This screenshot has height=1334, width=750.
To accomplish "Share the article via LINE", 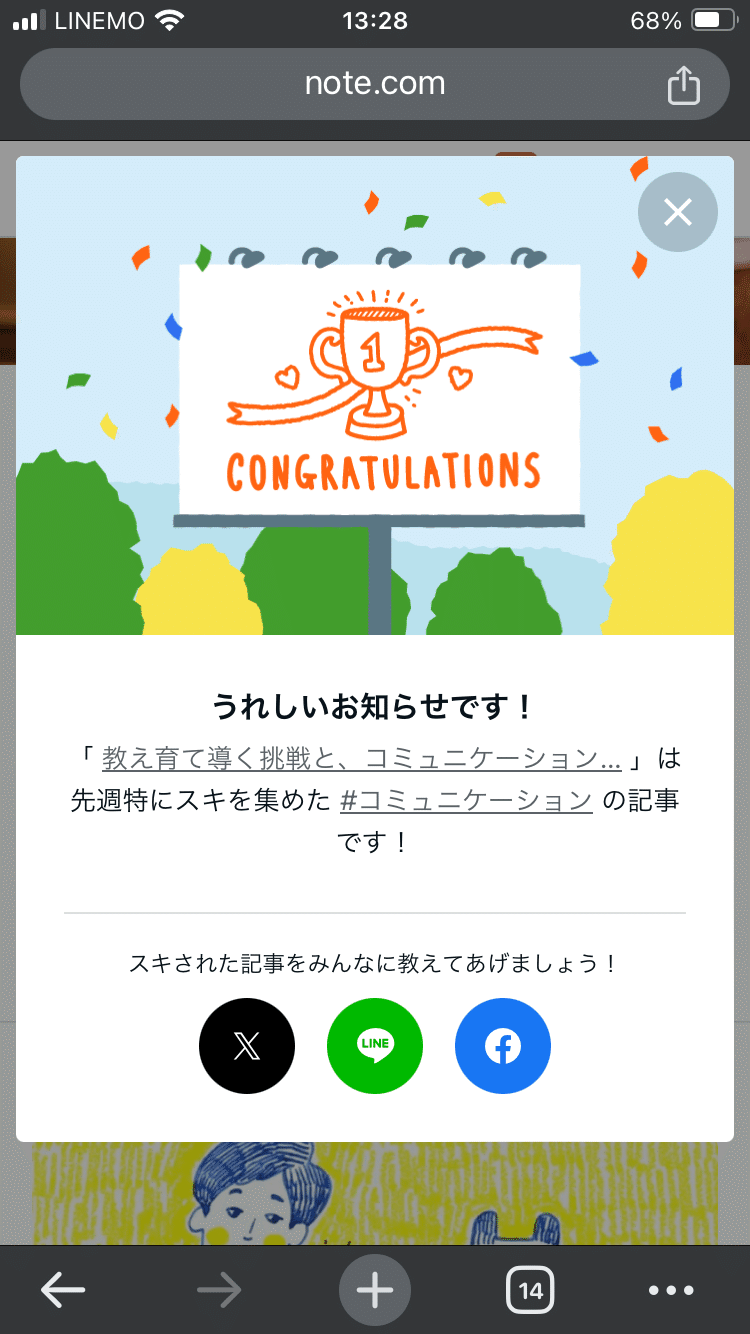I will tap(374, 1045).
